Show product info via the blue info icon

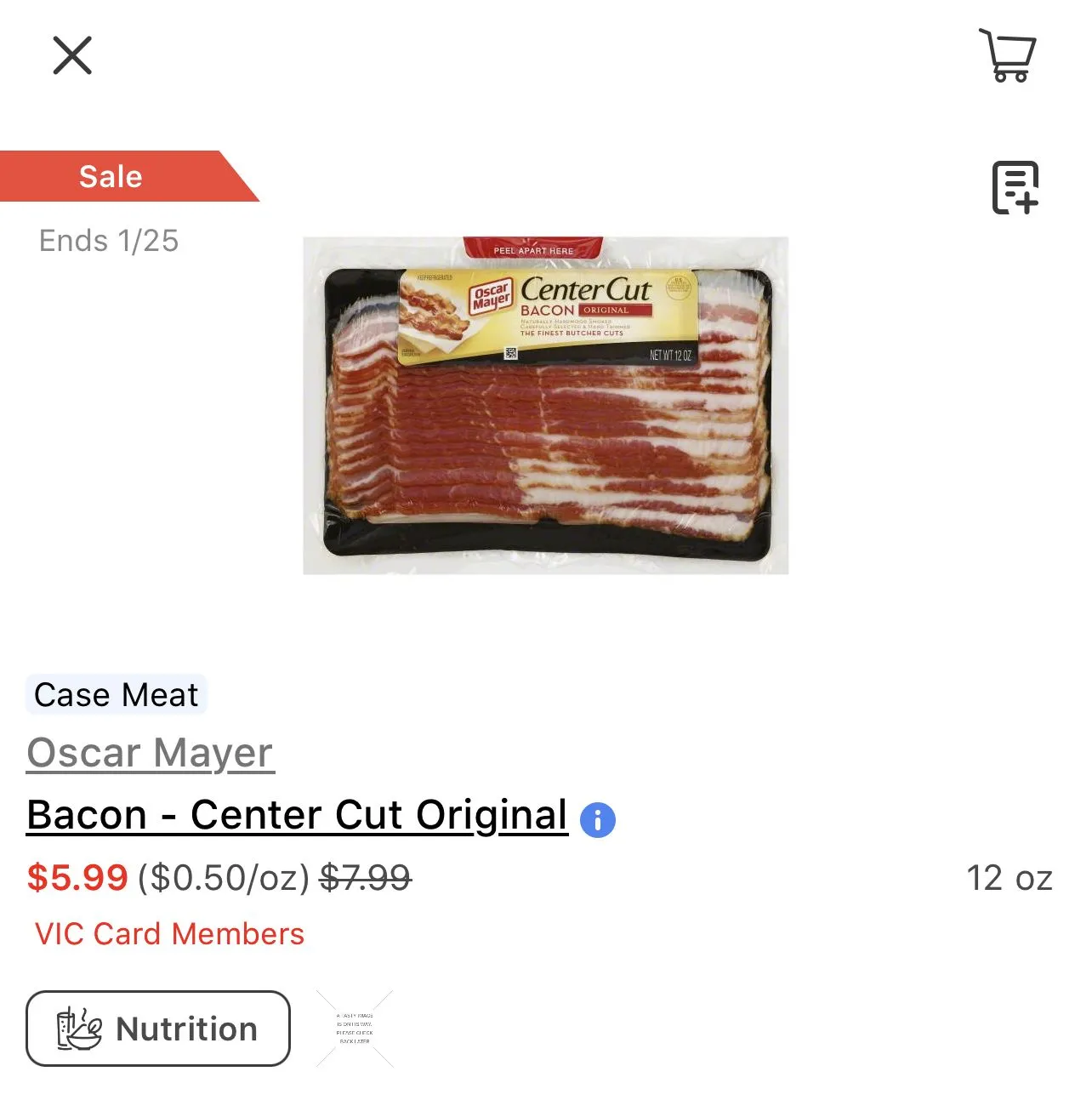click(x=597, y=820)
